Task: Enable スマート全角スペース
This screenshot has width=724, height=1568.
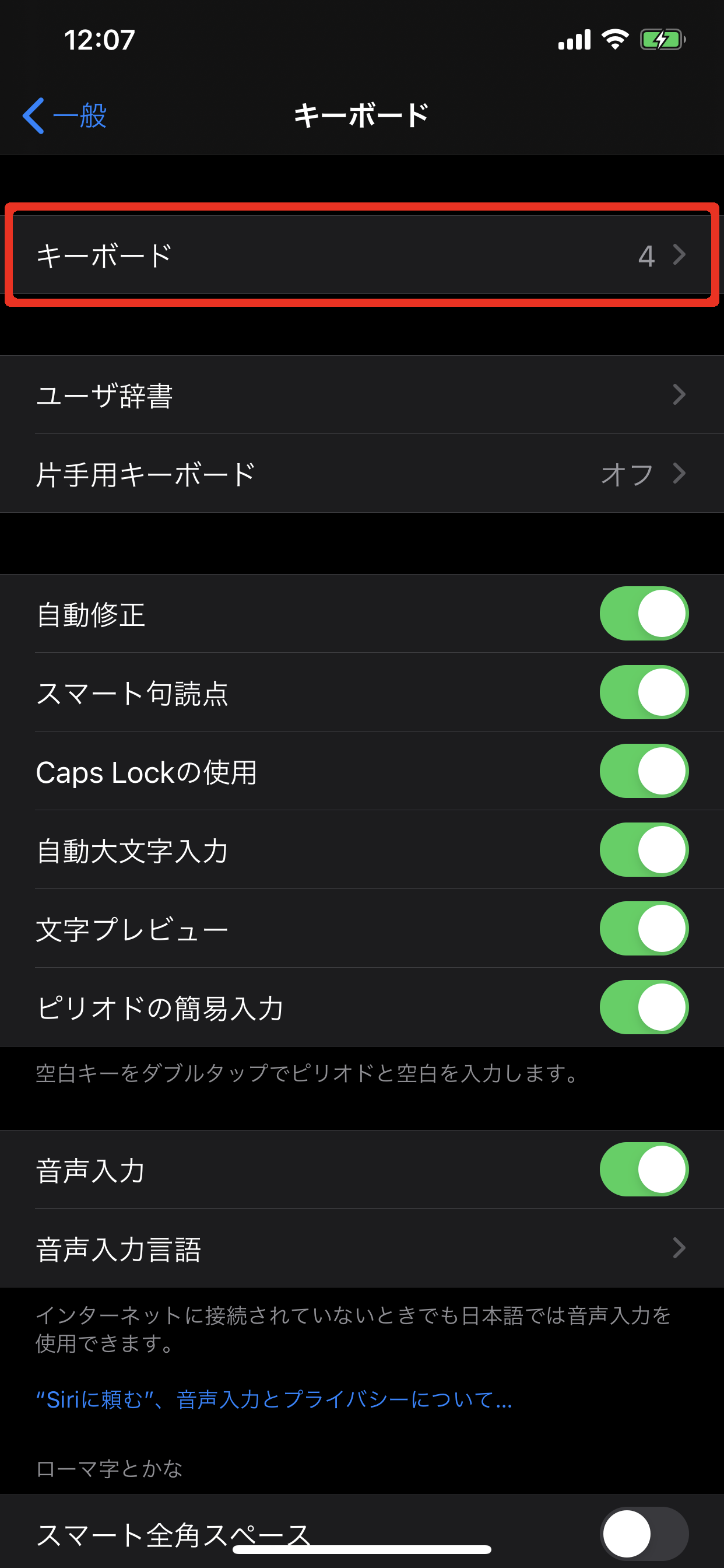Action: point(643,1534)
